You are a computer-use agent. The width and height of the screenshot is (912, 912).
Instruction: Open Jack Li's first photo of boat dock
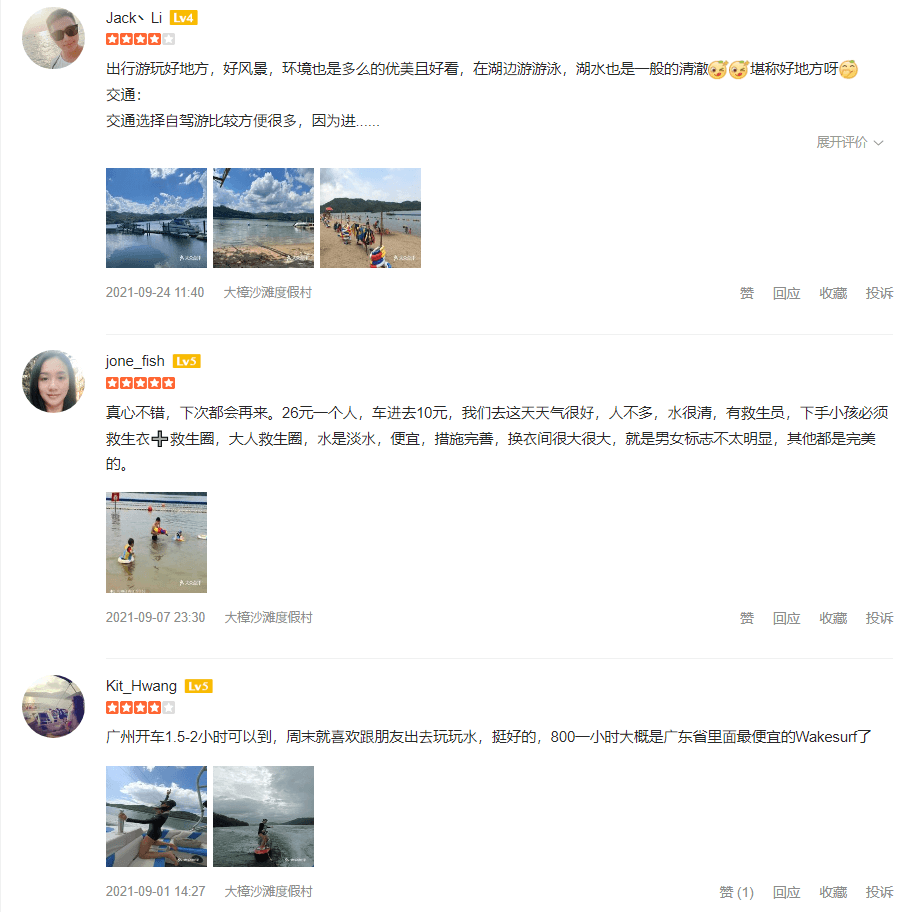pyautogui.click(x=156, y=218)
